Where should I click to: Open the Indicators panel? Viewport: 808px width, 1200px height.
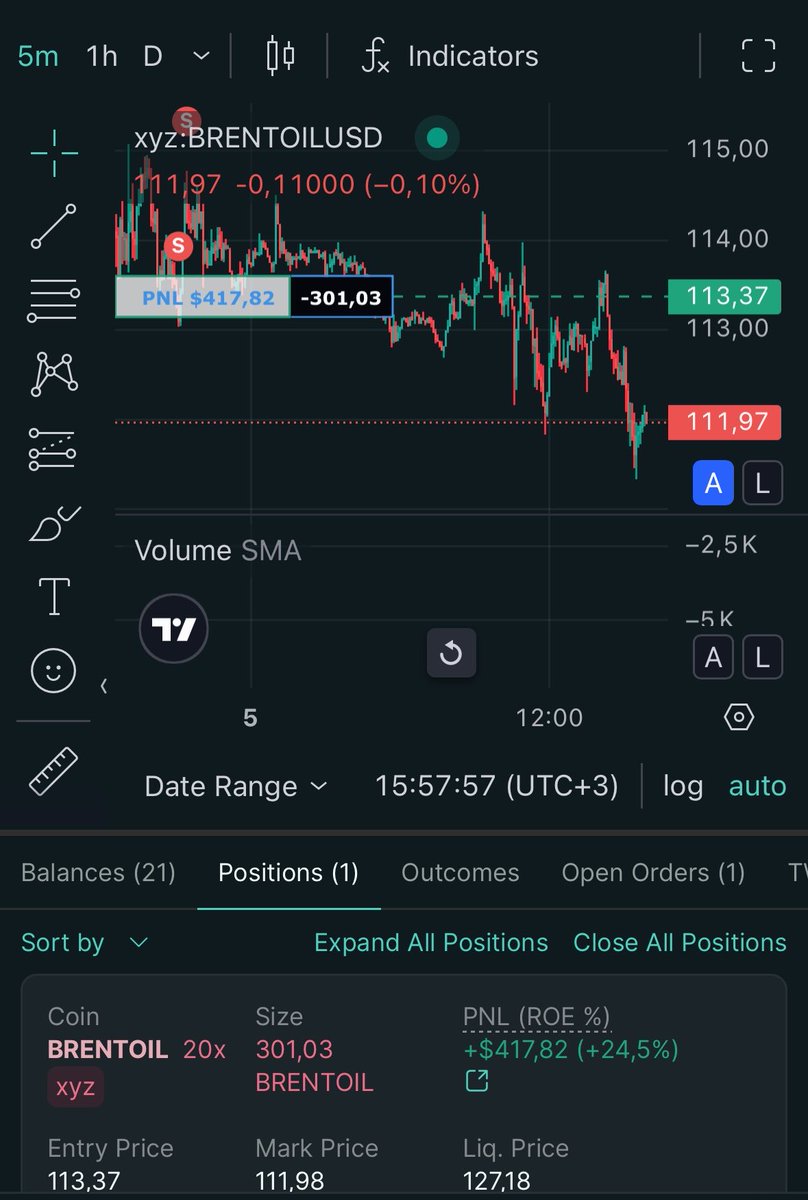click(x=450, y=56)
